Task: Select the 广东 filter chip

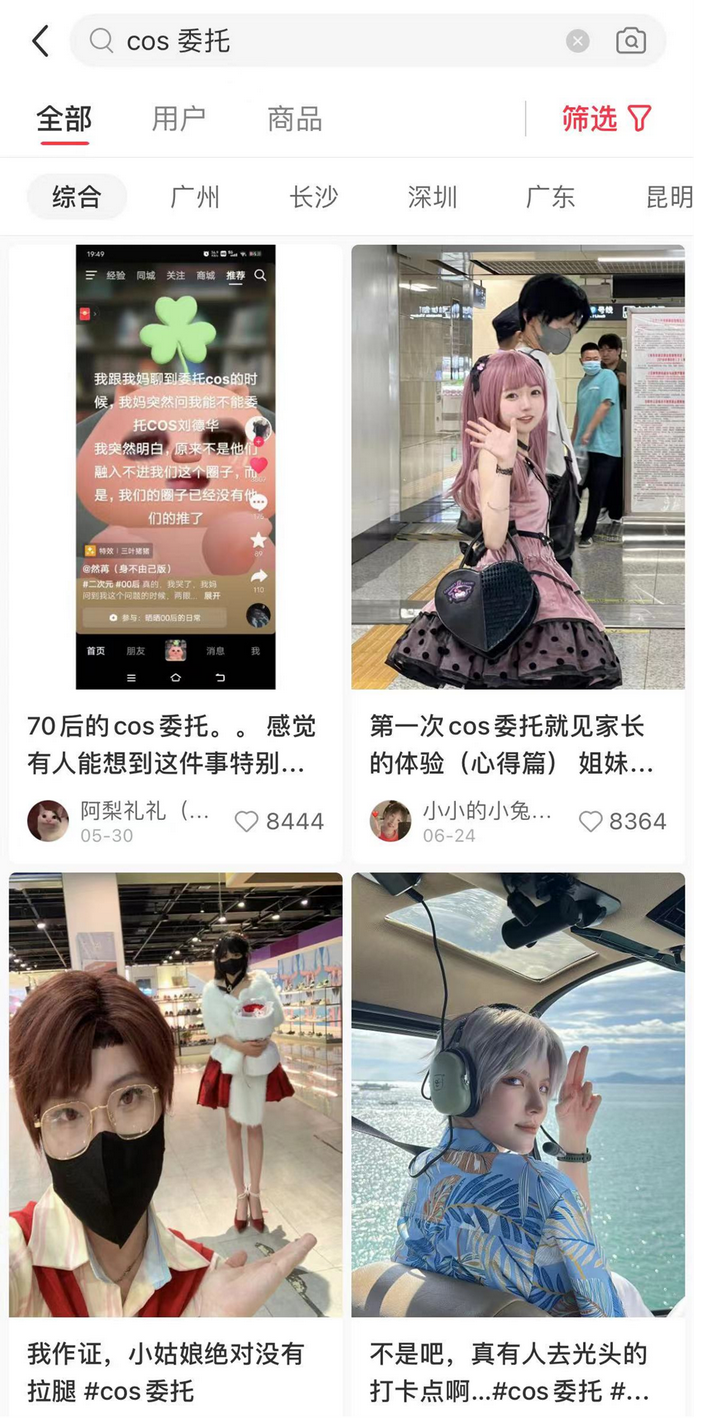Action: pyautogui.click(x=550, y=197)
